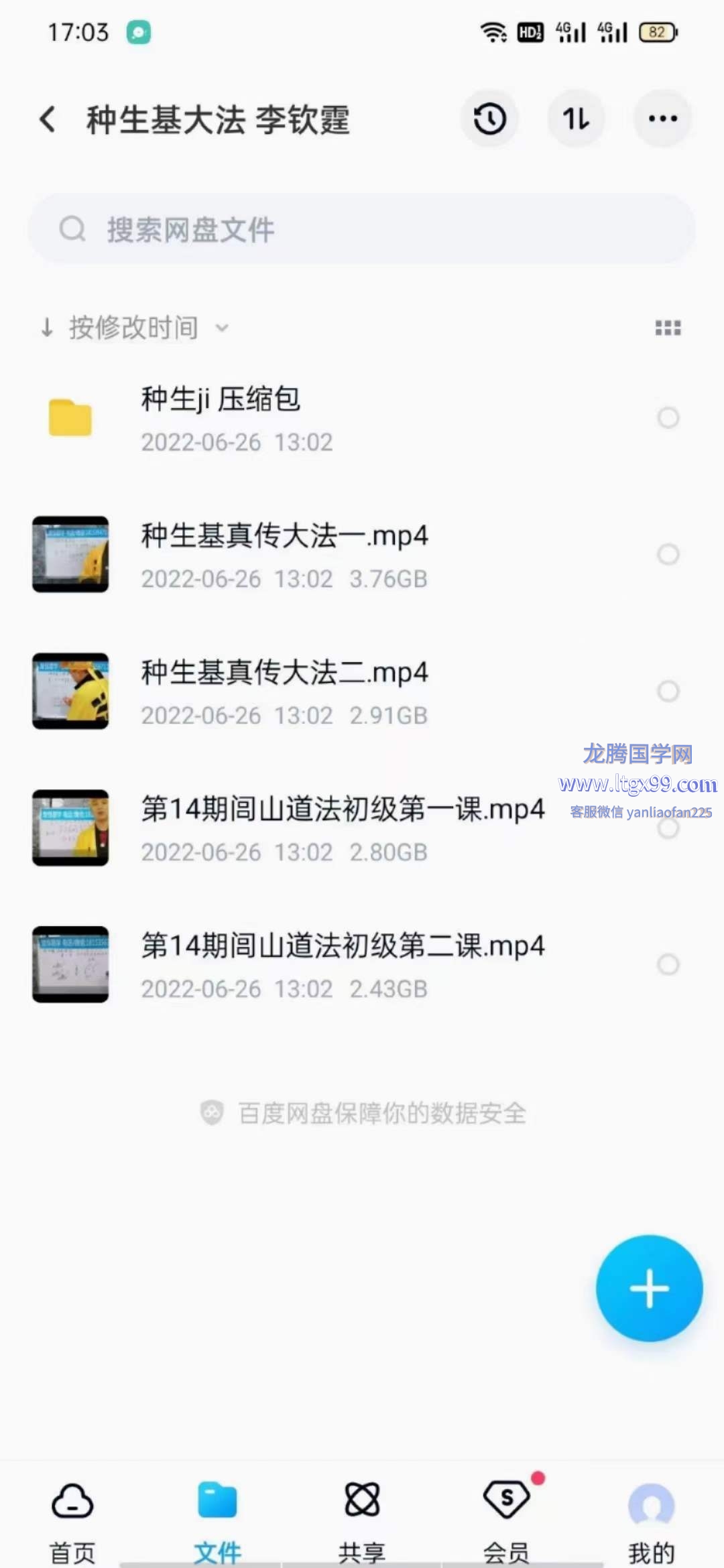Open 第14期闾山道法初级第一课.mp4
This screenshot has width=724, height=1568.
342,828
